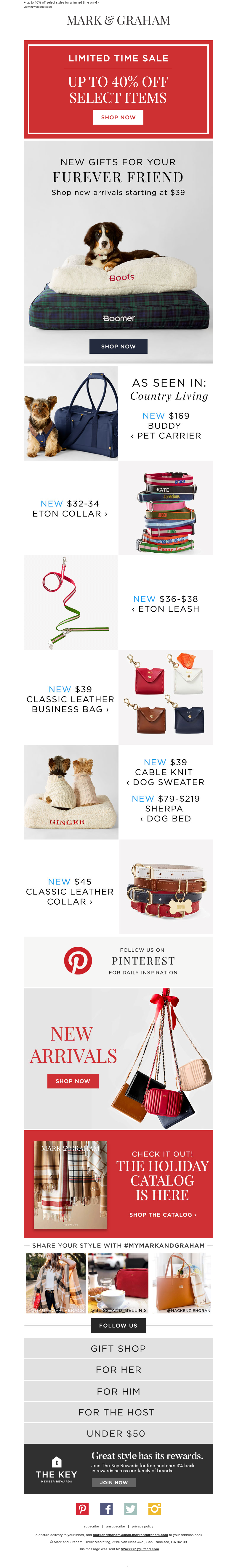The height and width of the screenshot is (1568, 237).
Task: Open the For the Host category
Action: tap(118, 1412)
